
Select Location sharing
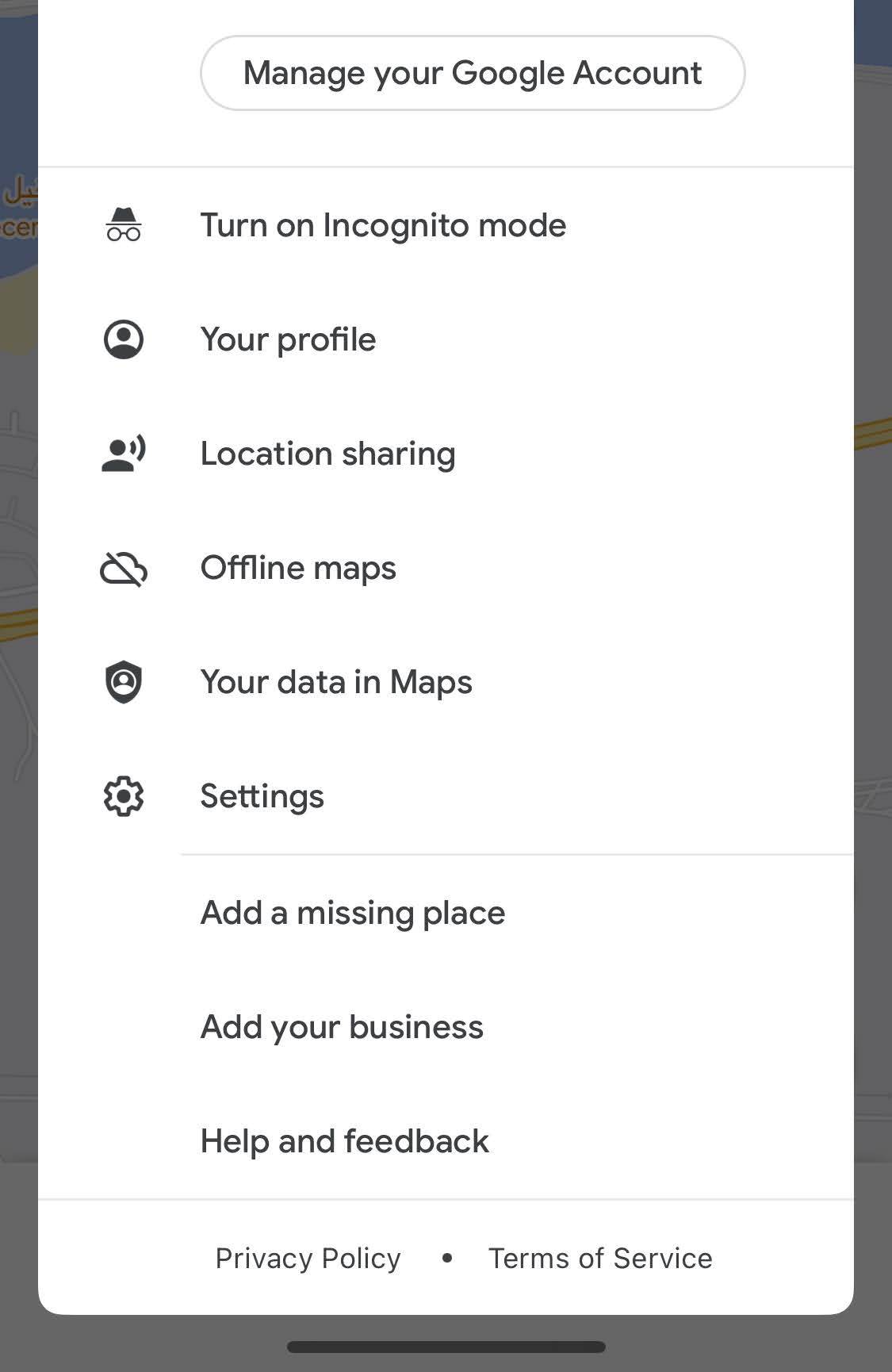[328, 453]
